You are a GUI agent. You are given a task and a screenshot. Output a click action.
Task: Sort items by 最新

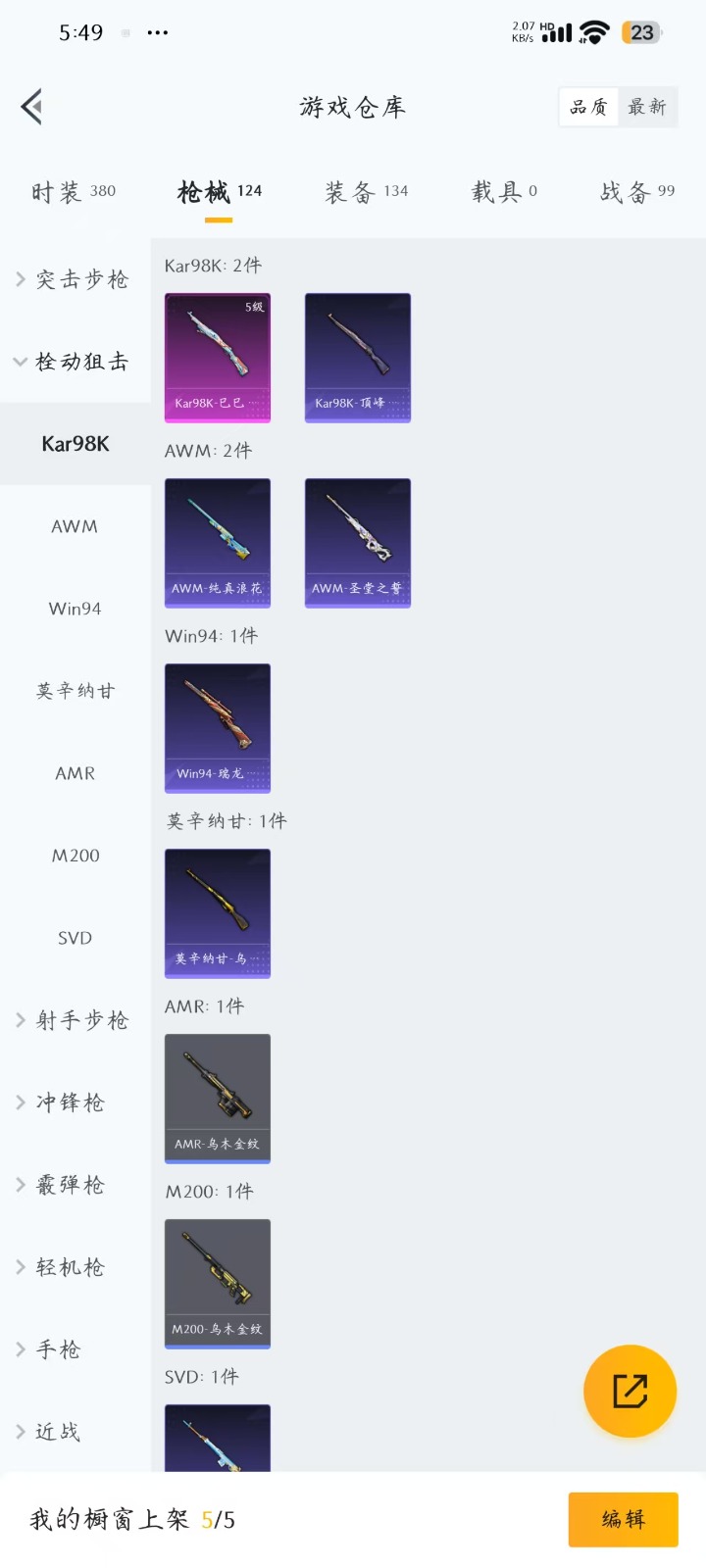pos(647,107)
